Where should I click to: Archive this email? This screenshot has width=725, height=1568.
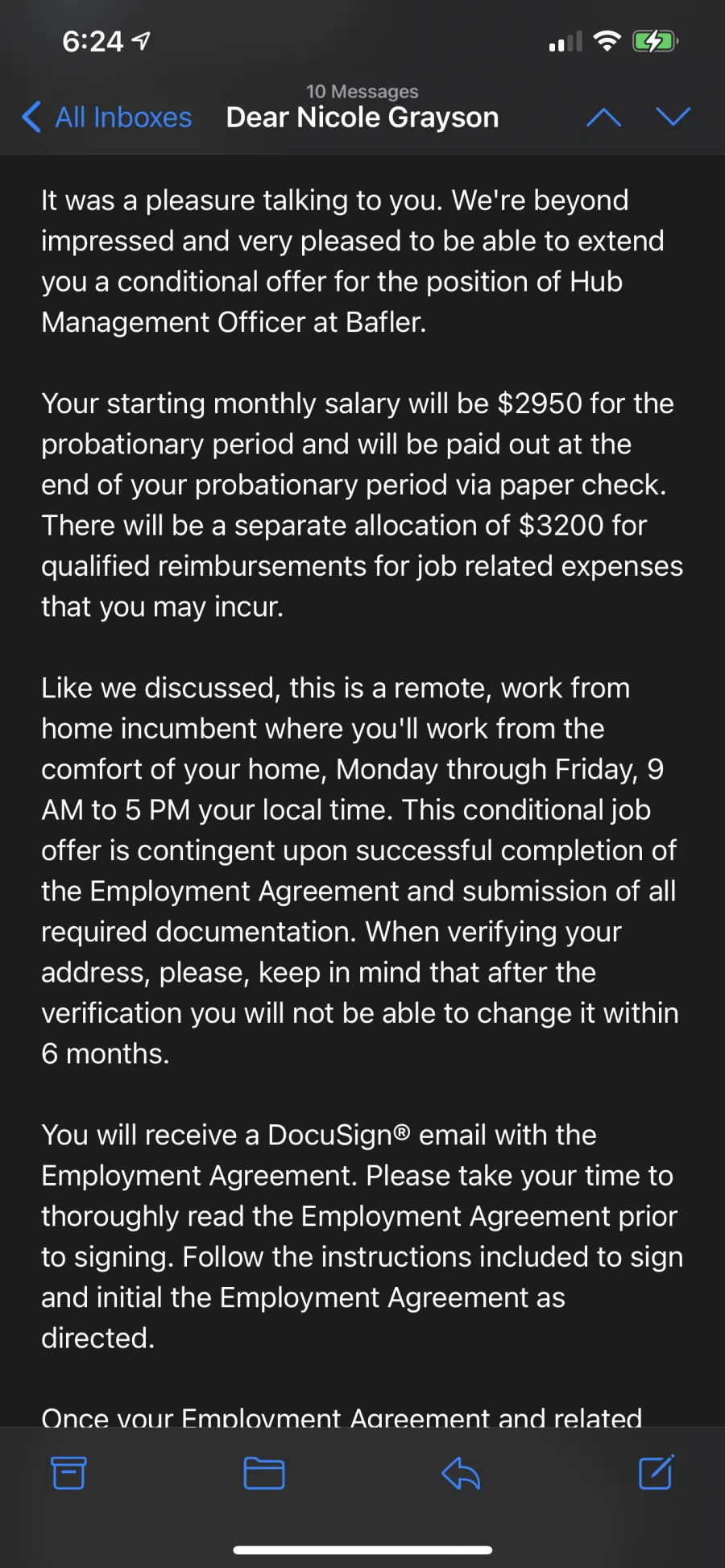coord(68,1473)
